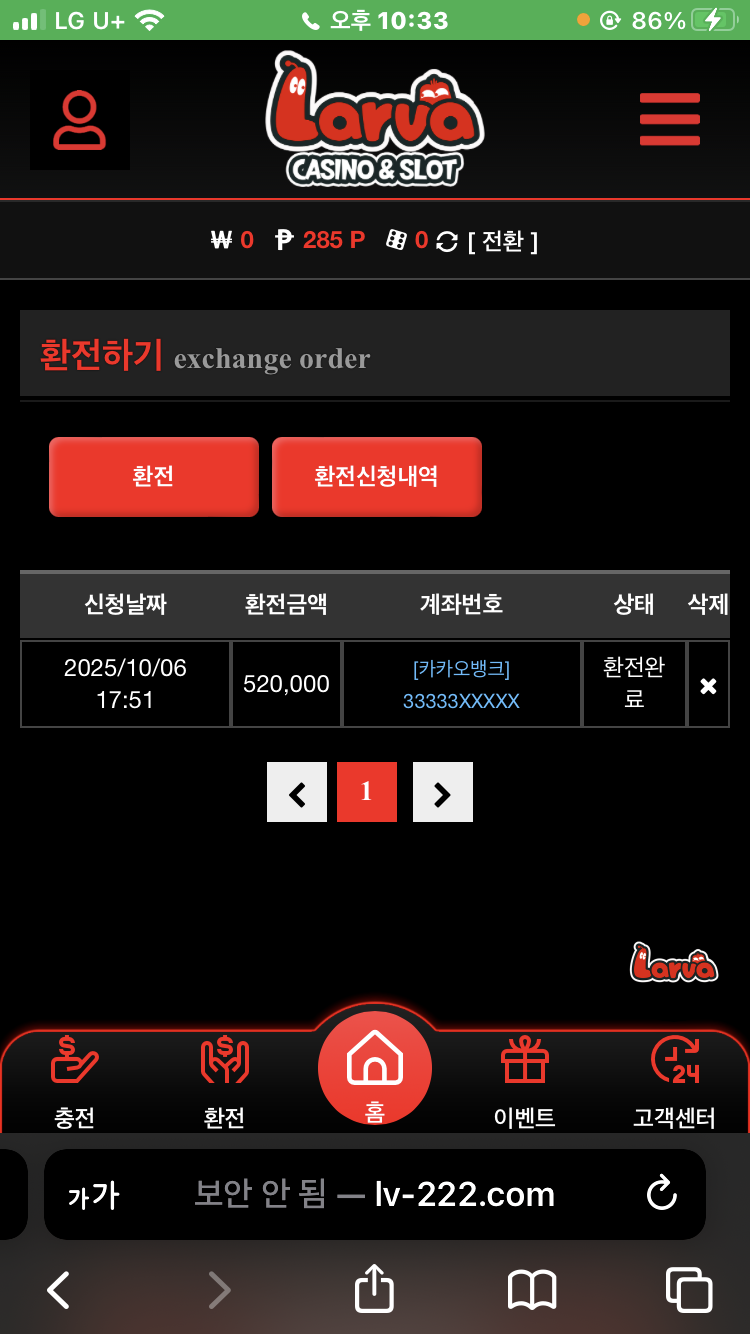Open the 고객센터 support tab

[x=674, y=1082]
